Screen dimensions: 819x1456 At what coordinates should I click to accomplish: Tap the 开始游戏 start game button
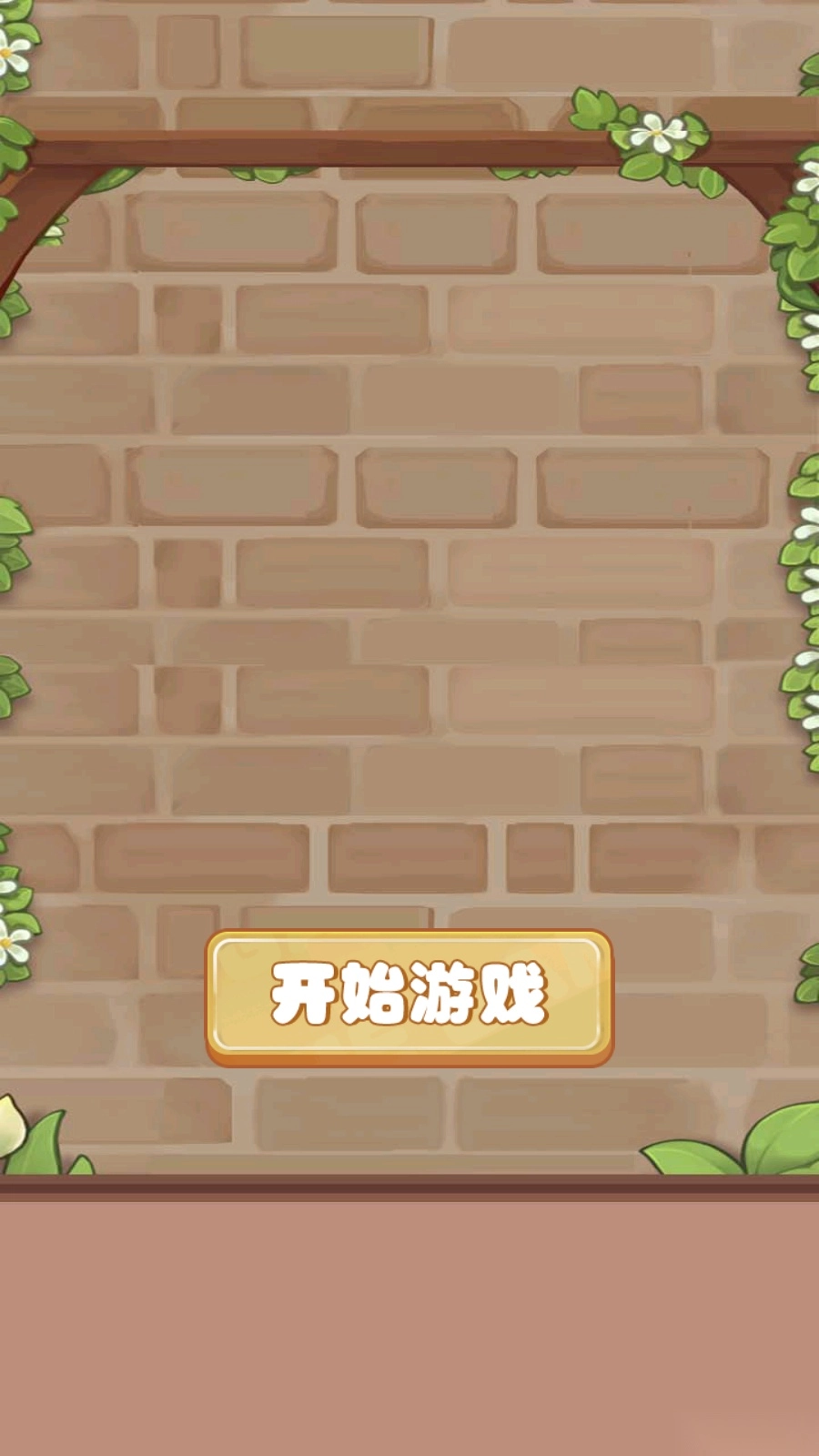coord(409,996)
